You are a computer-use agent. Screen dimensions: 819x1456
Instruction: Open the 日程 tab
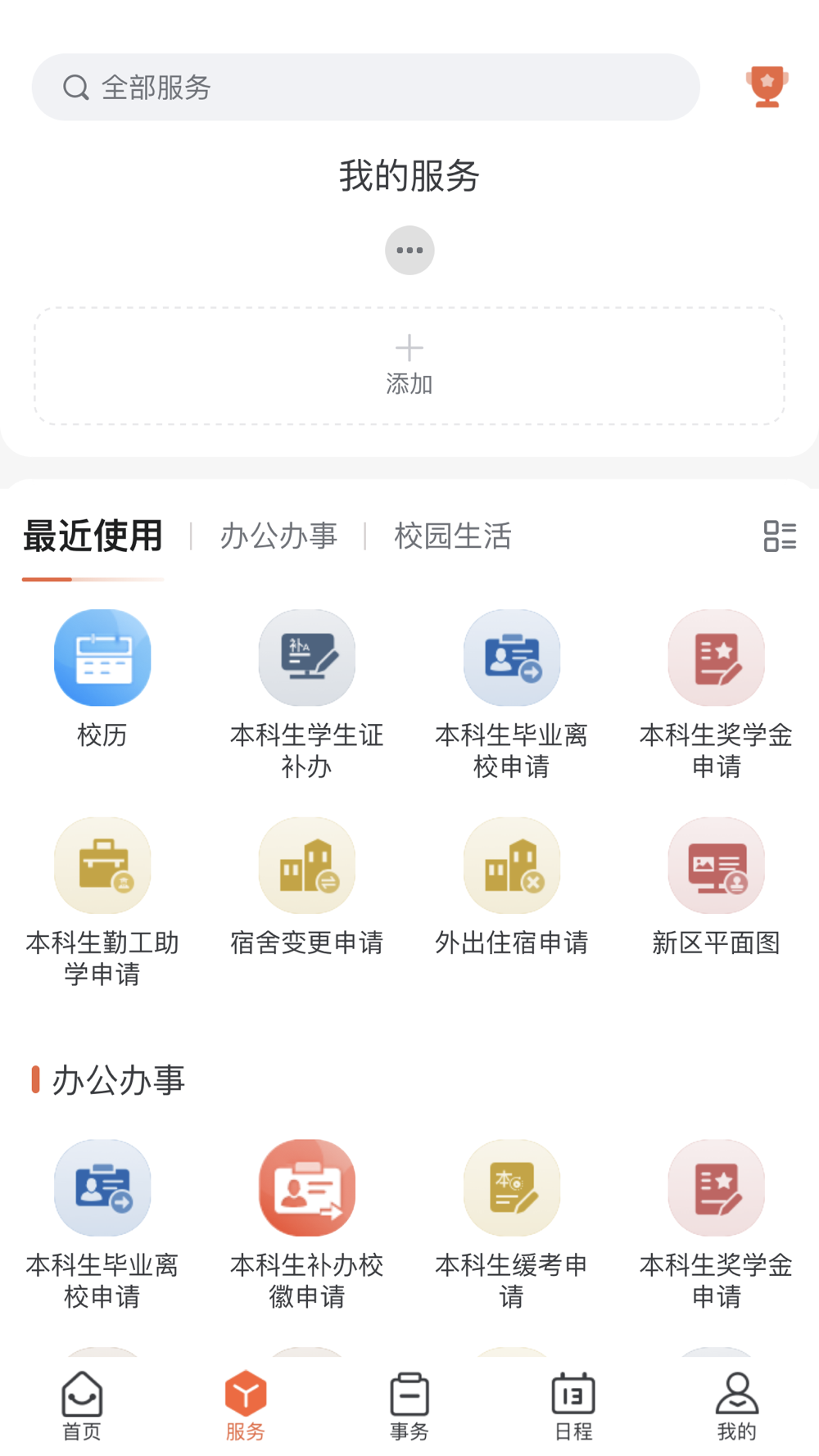click(573, 1407)
